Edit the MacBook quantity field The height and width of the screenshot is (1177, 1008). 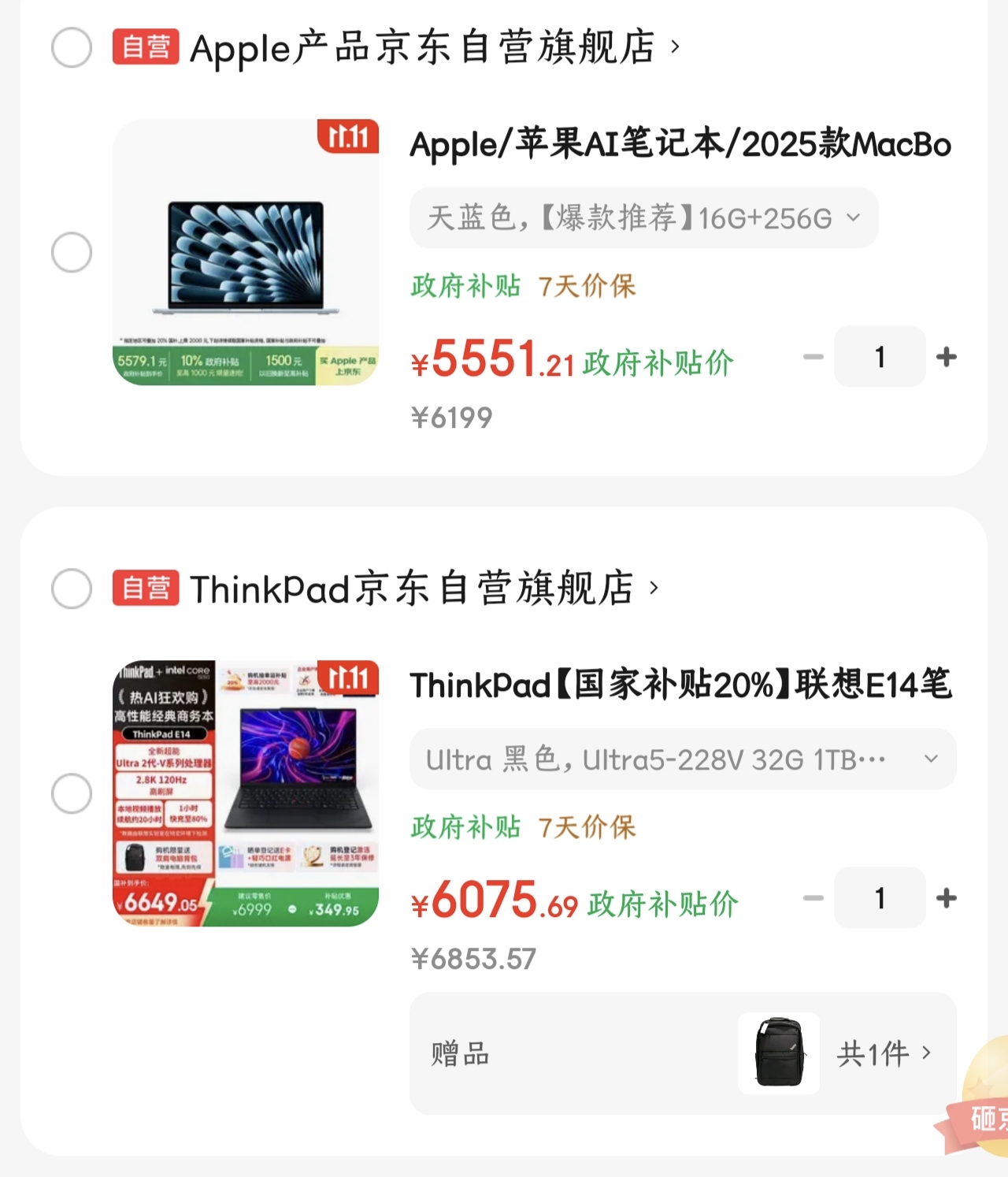pyautogui.click(x=880, y=357)
